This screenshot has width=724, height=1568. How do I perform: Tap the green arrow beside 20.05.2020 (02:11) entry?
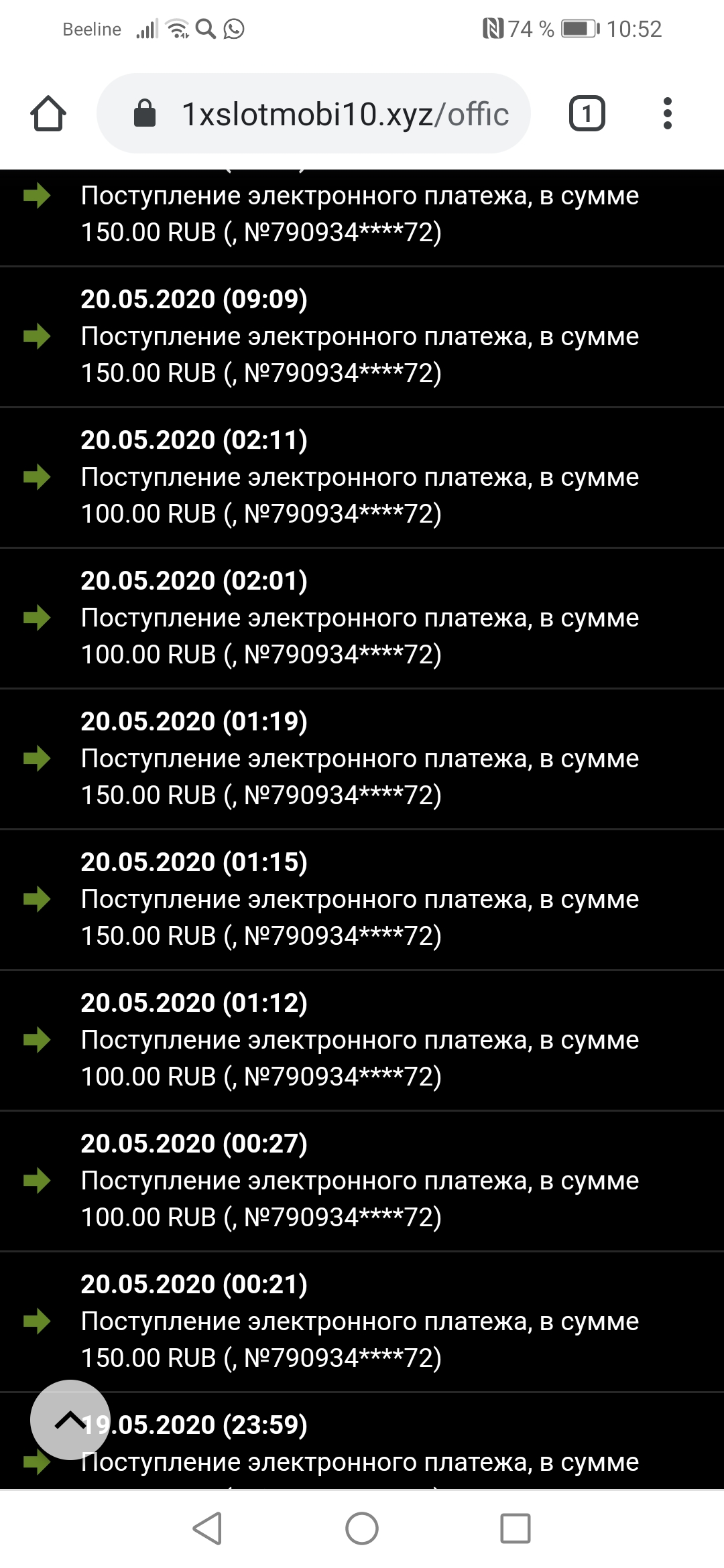(x=38, y=476)
